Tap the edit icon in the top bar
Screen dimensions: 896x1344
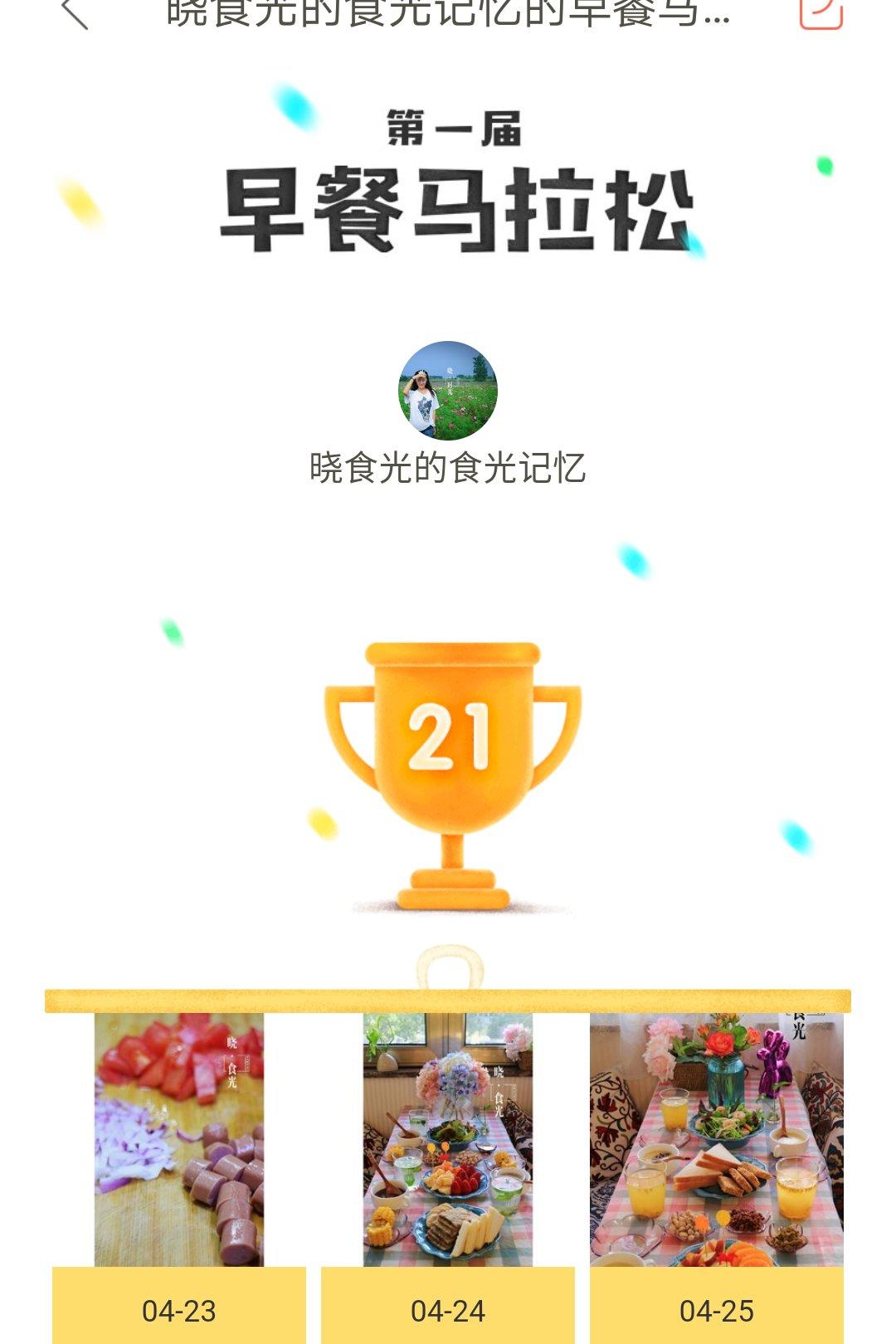(x=821, y=12)
